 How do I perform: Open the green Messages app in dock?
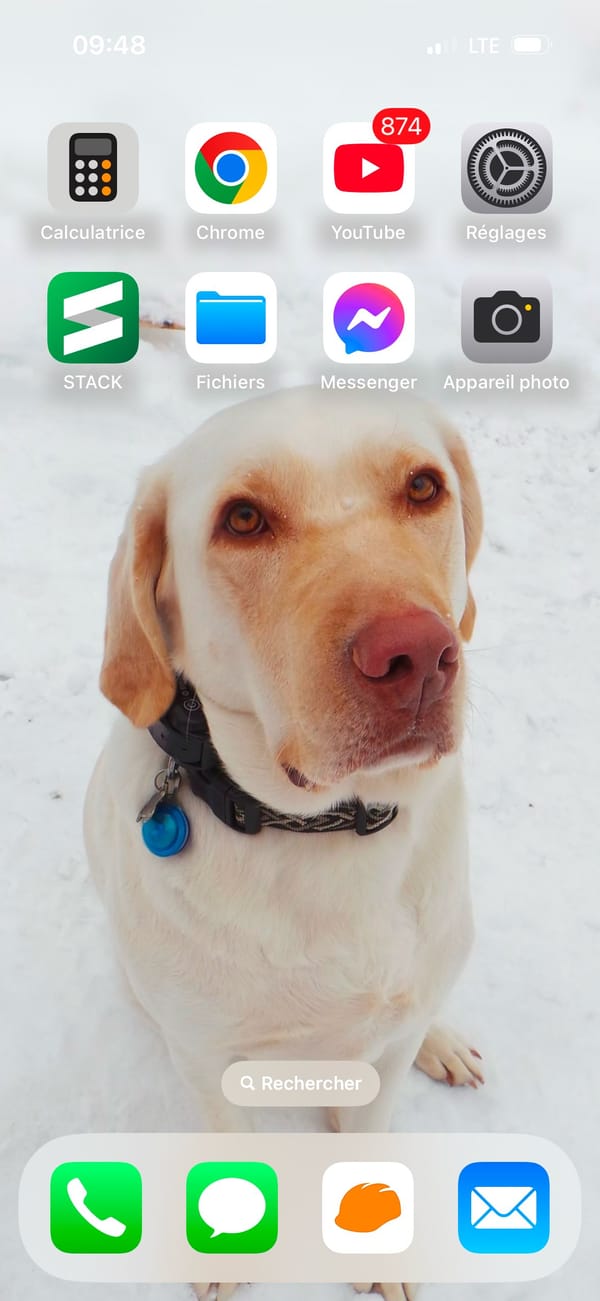point(232,1207)
